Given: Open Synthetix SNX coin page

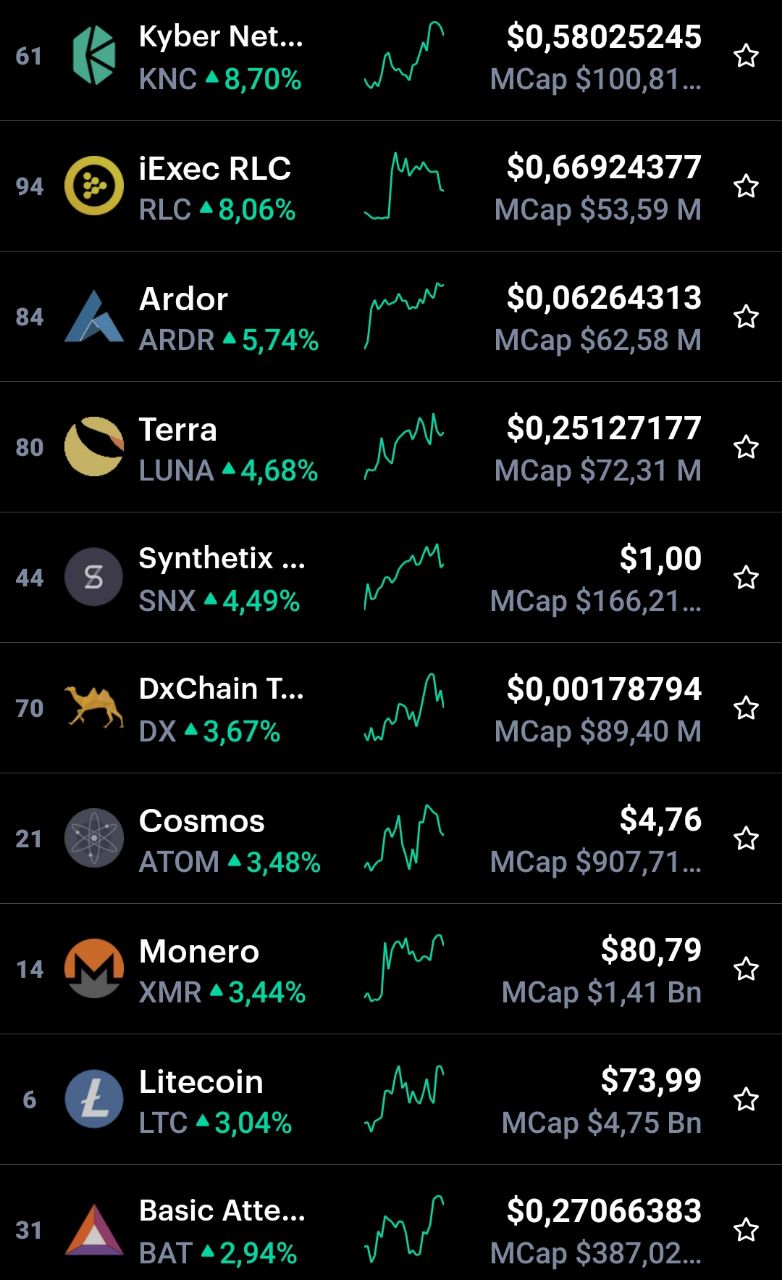Looking at the screenshot, I should pos(391,578).
